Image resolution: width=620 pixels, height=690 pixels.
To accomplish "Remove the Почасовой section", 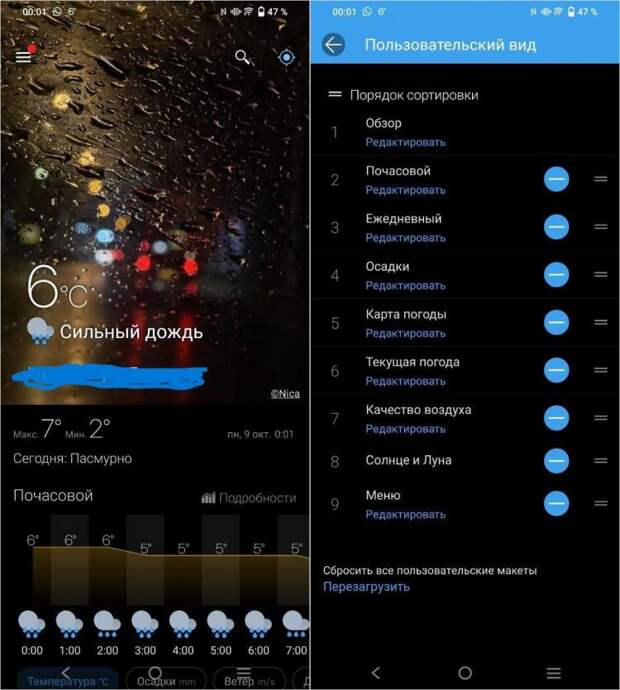I will (556, 179).
